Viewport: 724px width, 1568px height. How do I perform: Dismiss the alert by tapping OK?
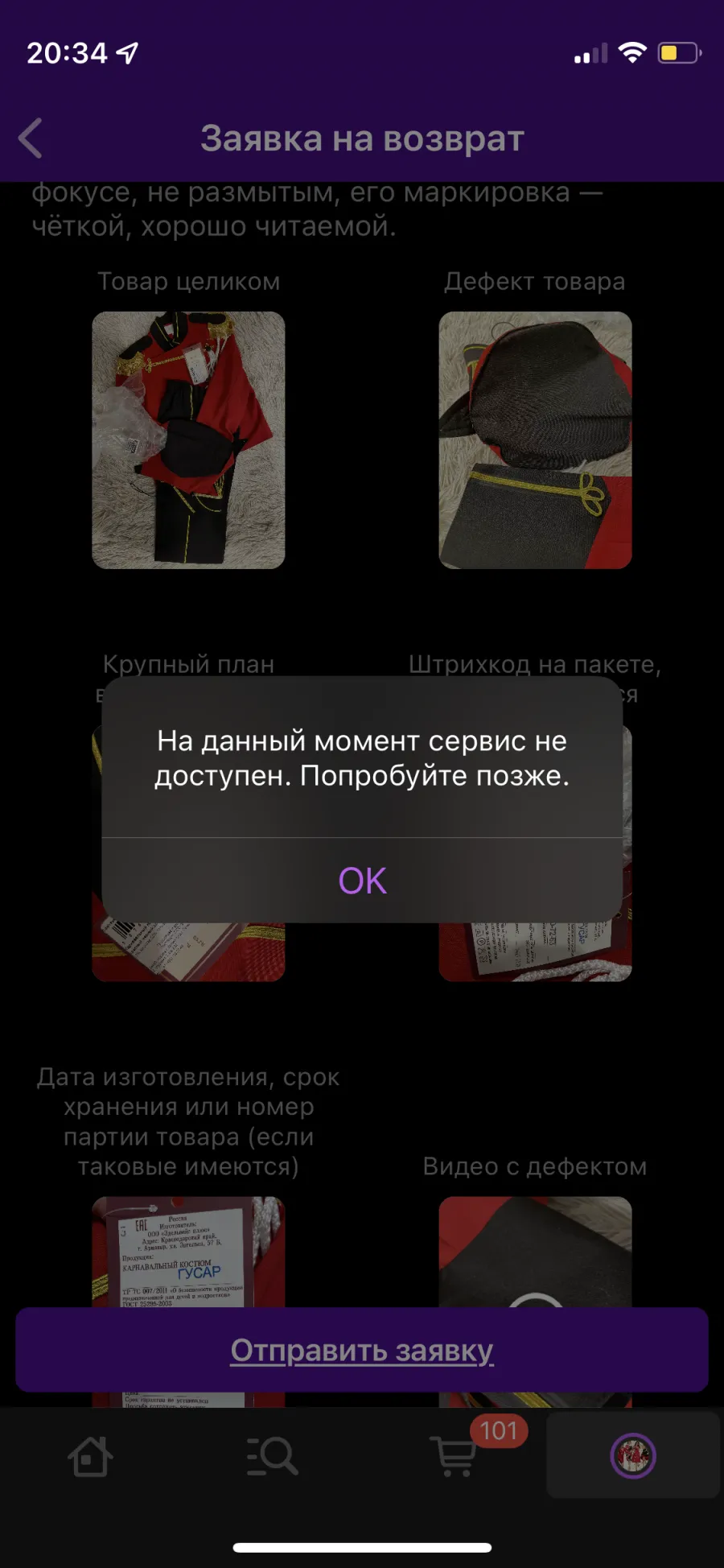click(x=362, y=881)
